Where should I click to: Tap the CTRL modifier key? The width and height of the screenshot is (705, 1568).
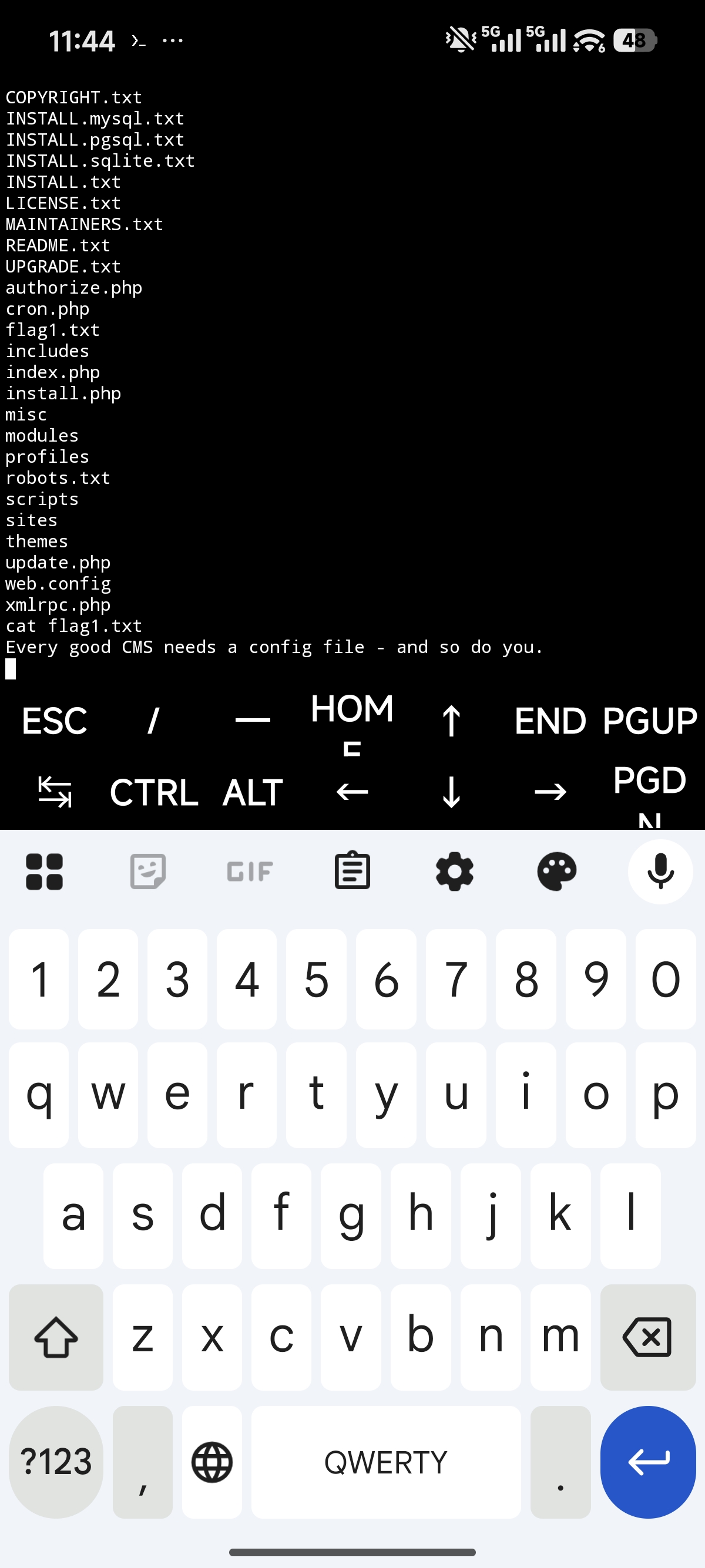pyautogui.click(x=153, y=792)
